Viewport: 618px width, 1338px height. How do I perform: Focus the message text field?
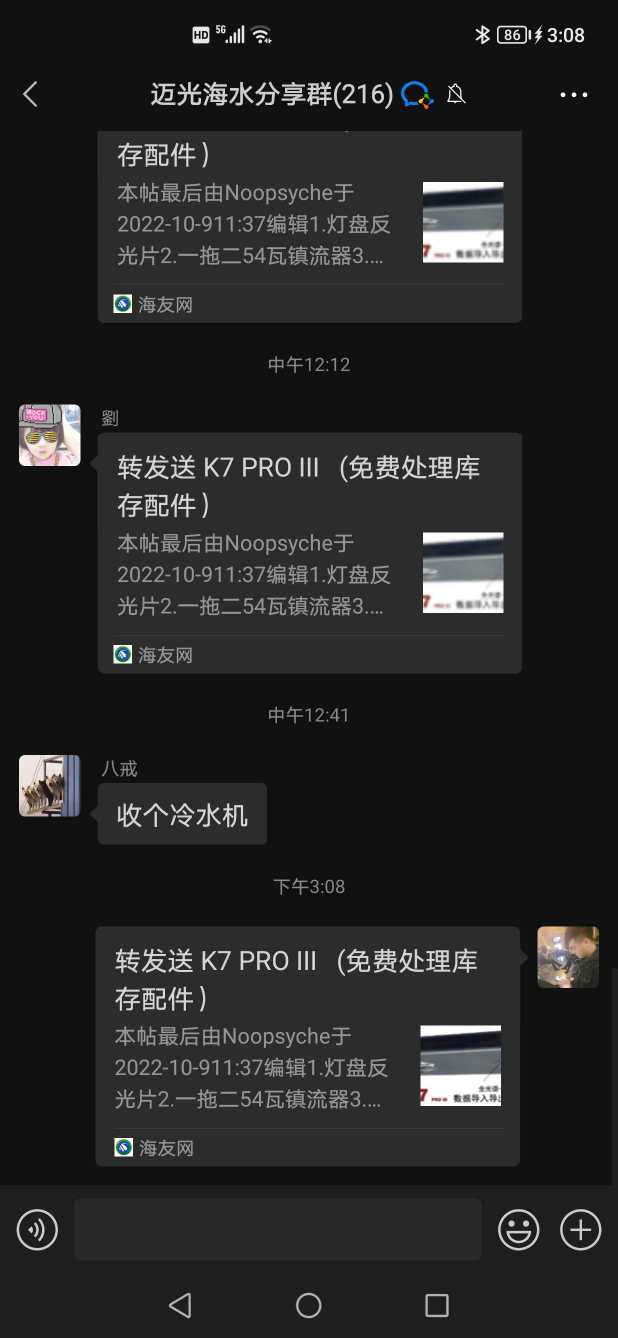pyautogui.click(x=277, y=1229)
